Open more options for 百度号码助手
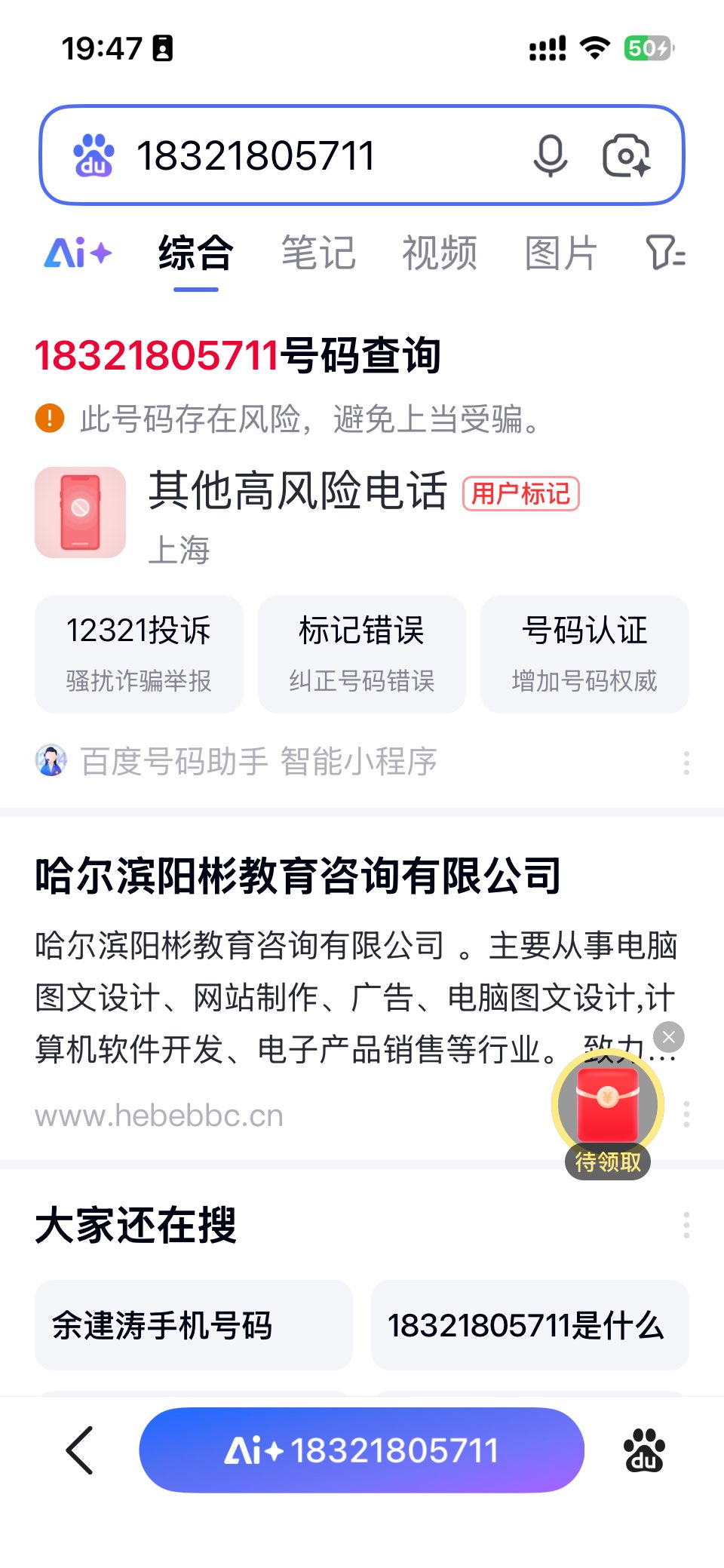The width and height of the screenshot is (724, 1568). pos(686,763)
